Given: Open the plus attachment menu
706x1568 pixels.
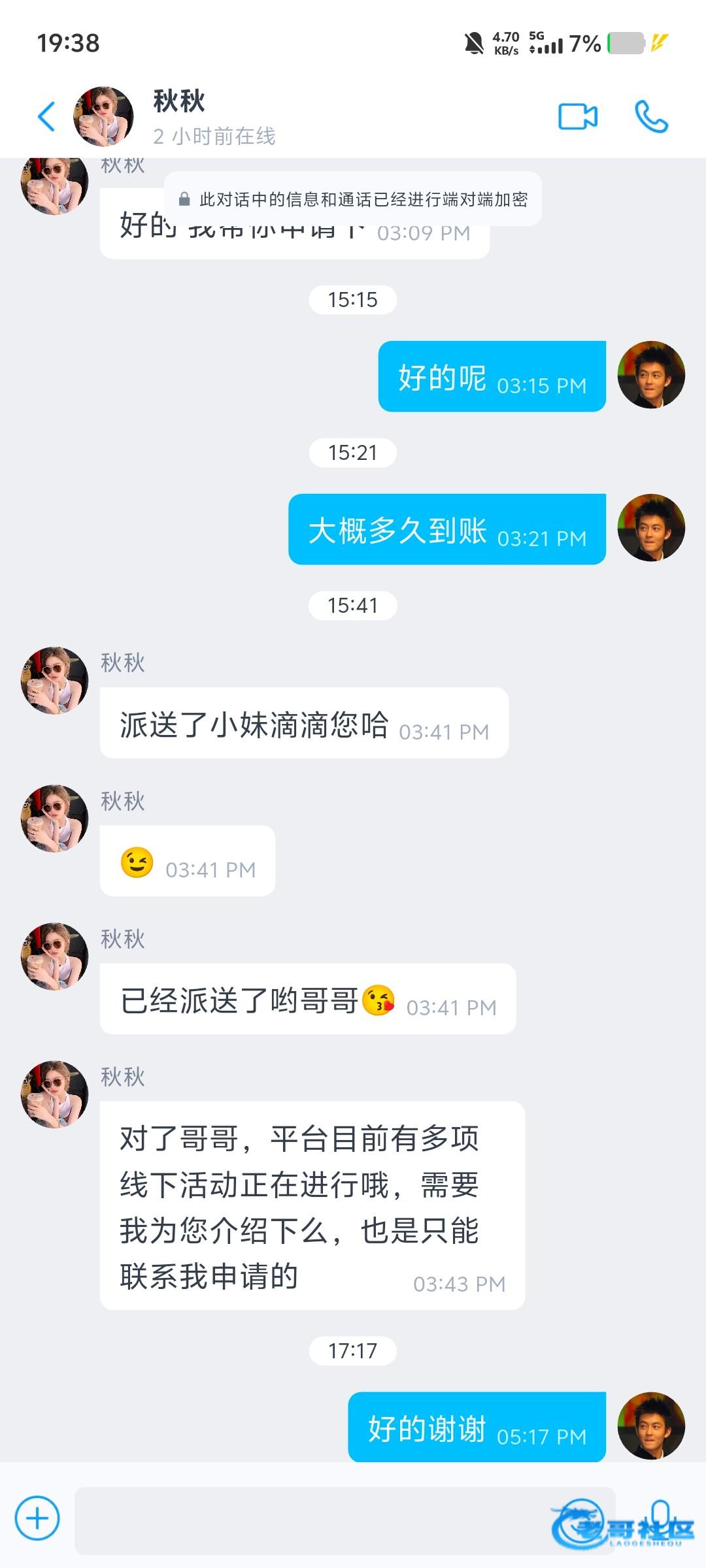Looking at the screenshot, I should [37, 1518].
